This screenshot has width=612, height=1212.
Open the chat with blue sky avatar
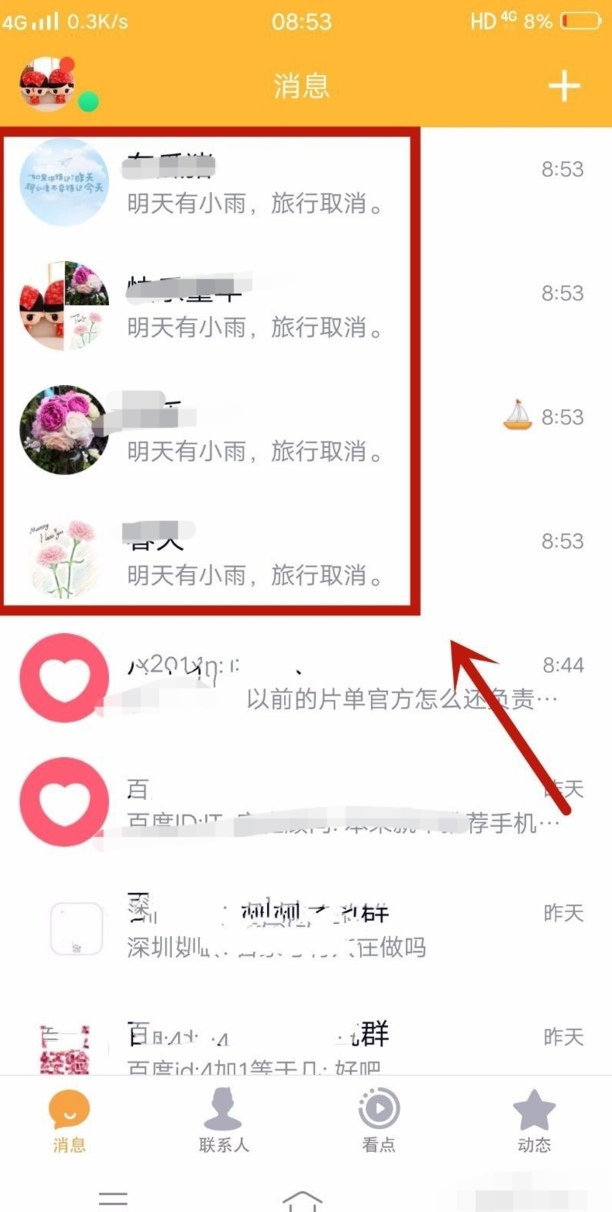pyautogui.click(x=300, y=185)
